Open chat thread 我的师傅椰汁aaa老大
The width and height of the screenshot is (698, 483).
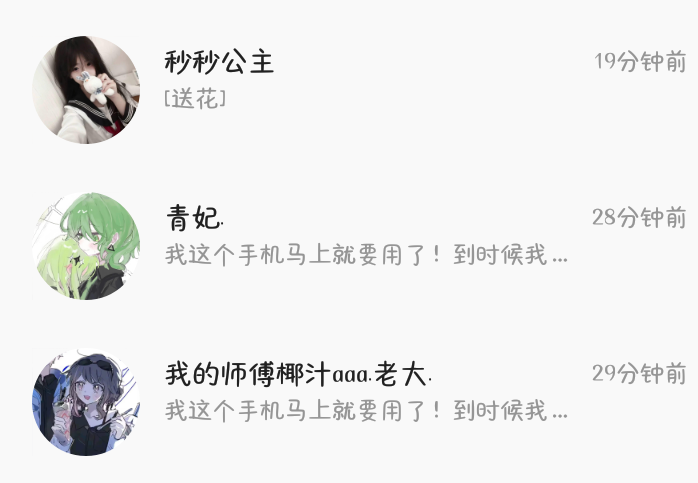(x=349, y=402)
